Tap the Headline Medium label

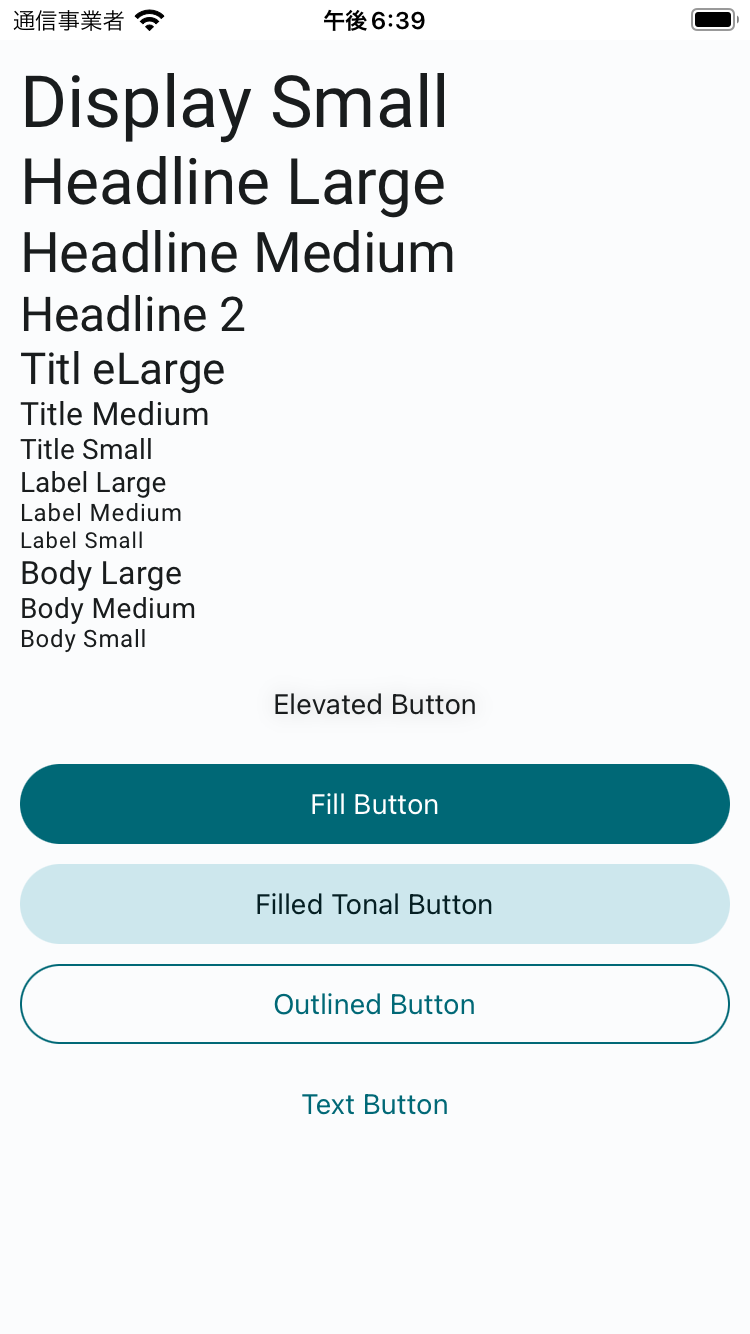coord(237,252)
